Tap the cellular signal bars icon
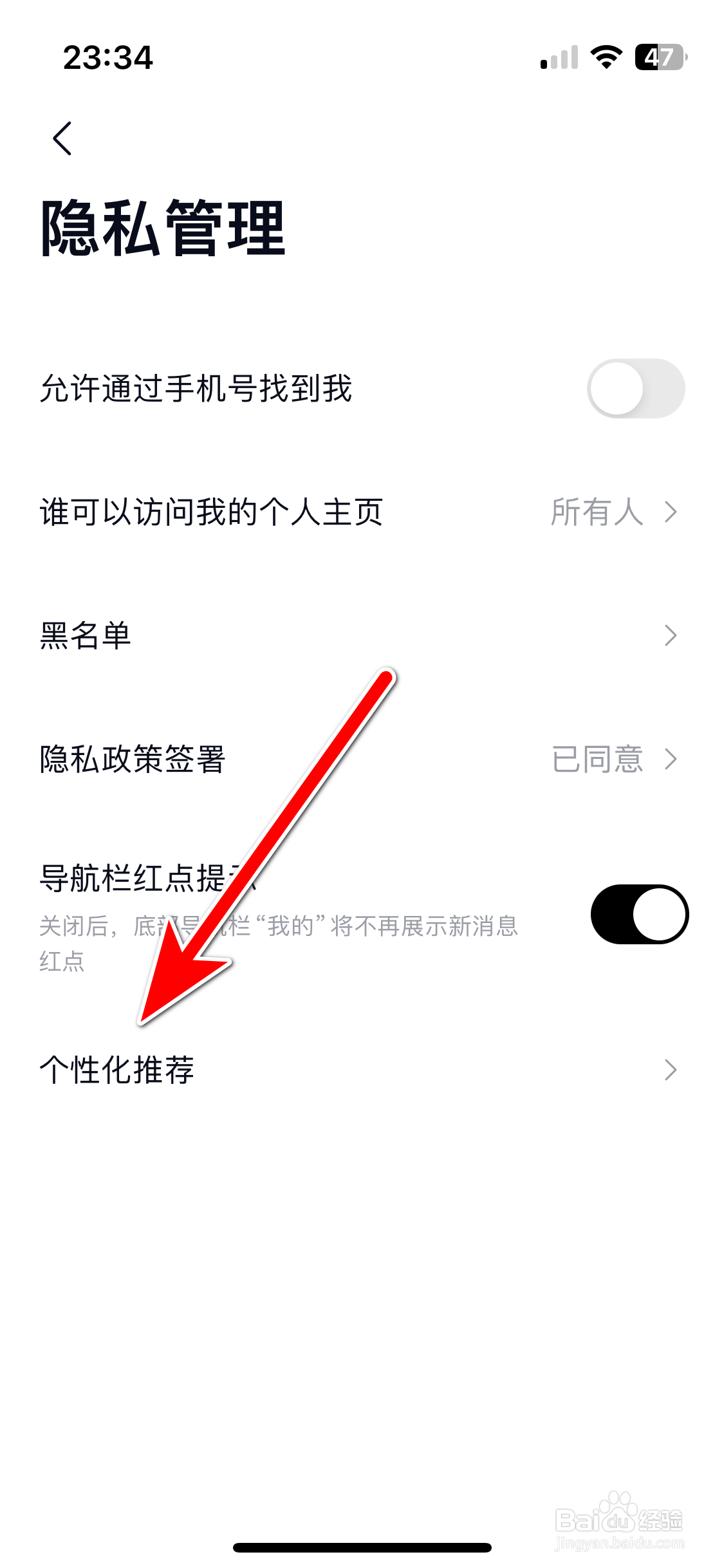 pyautogui.click(x=557, y=58)
